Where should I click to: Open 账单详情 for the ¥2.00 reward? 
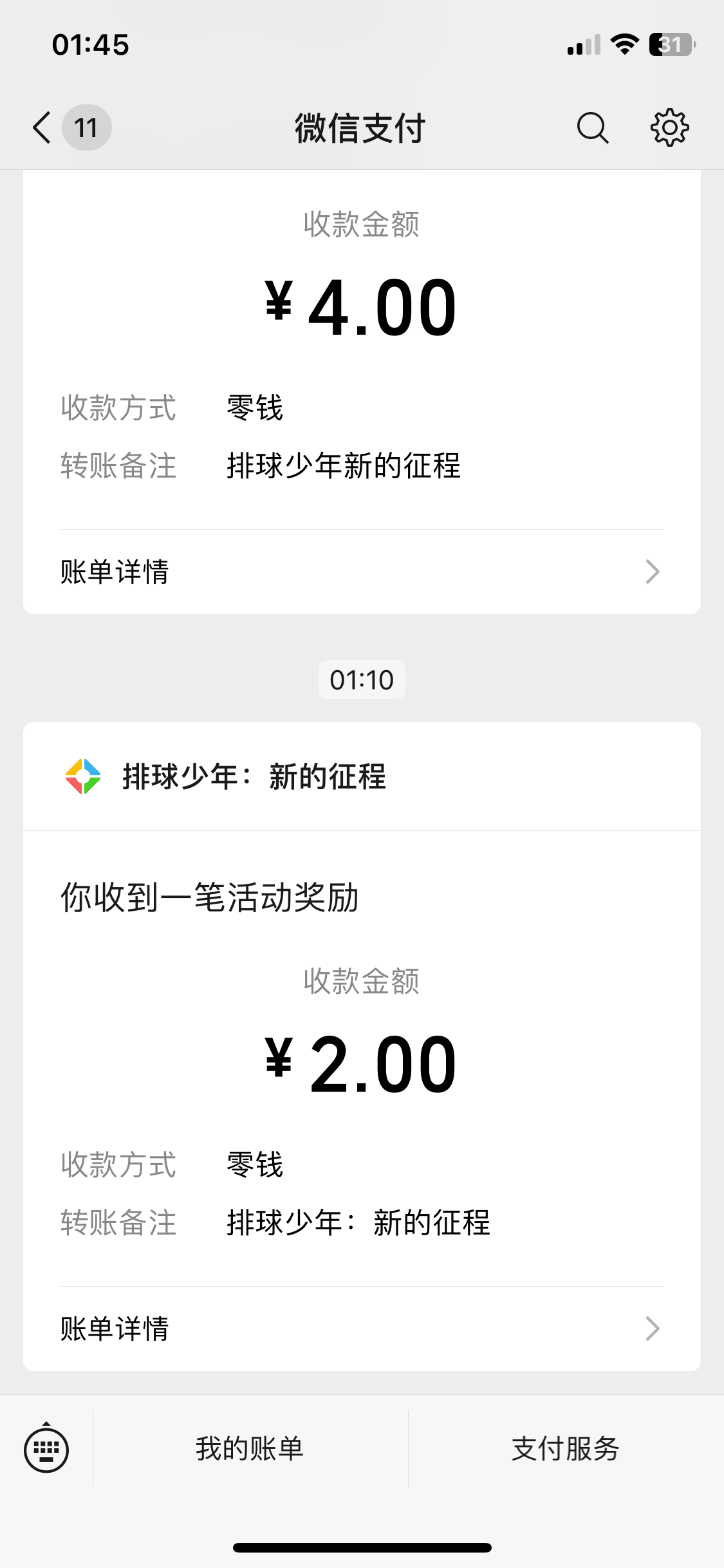point(361,1329)
